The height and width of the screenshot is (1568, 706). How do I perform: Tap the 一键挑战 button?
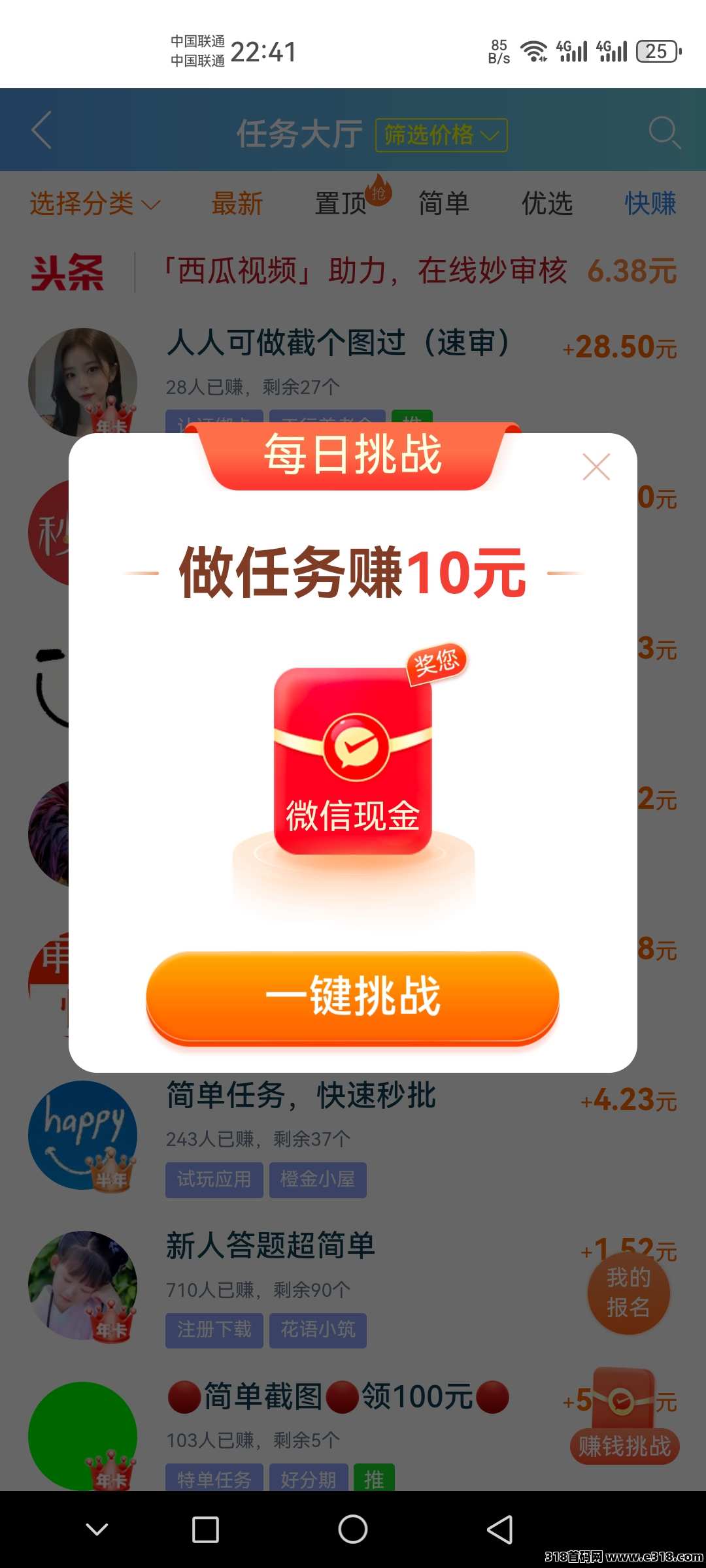coord(352,998)
